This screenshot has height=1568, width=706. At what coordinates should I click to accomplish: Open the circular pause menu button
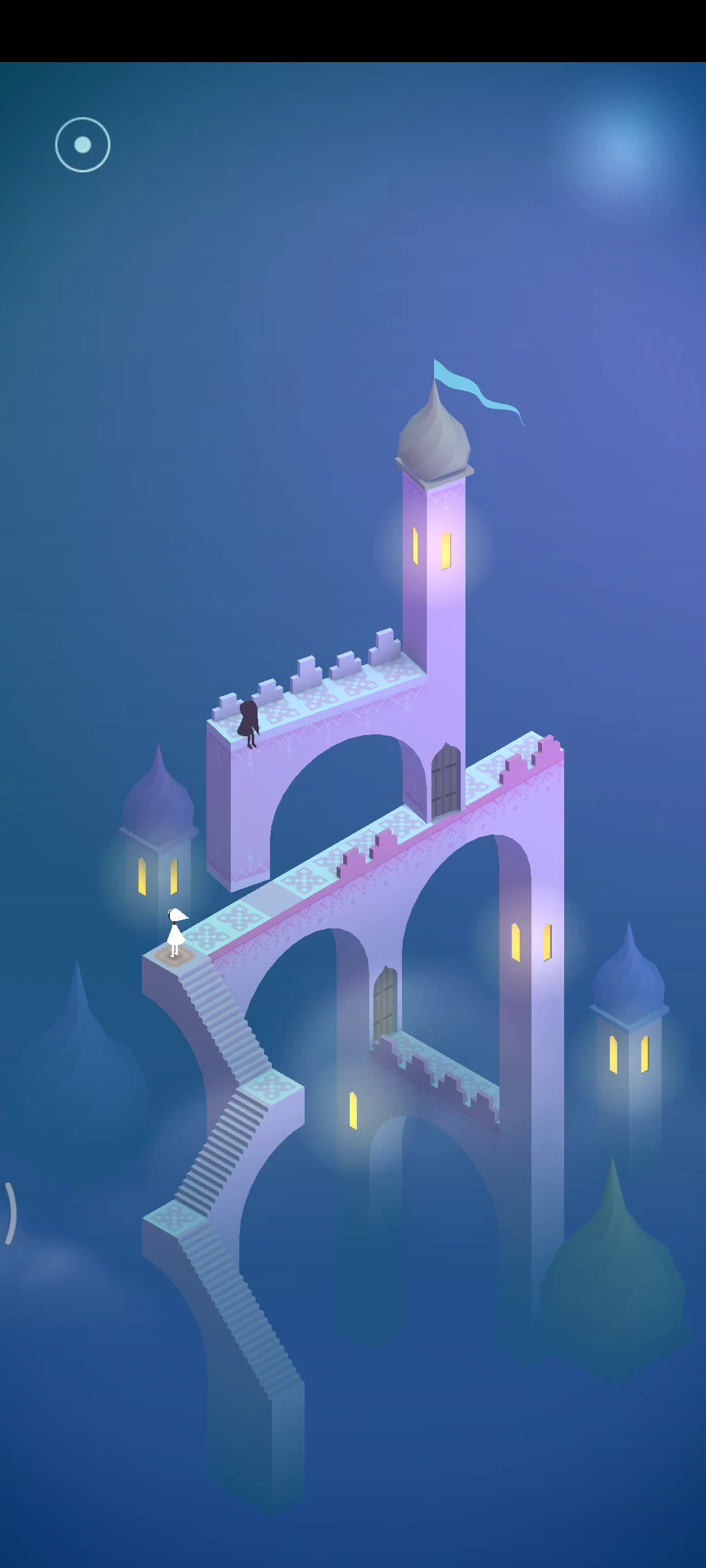click(x=82, y=144)
